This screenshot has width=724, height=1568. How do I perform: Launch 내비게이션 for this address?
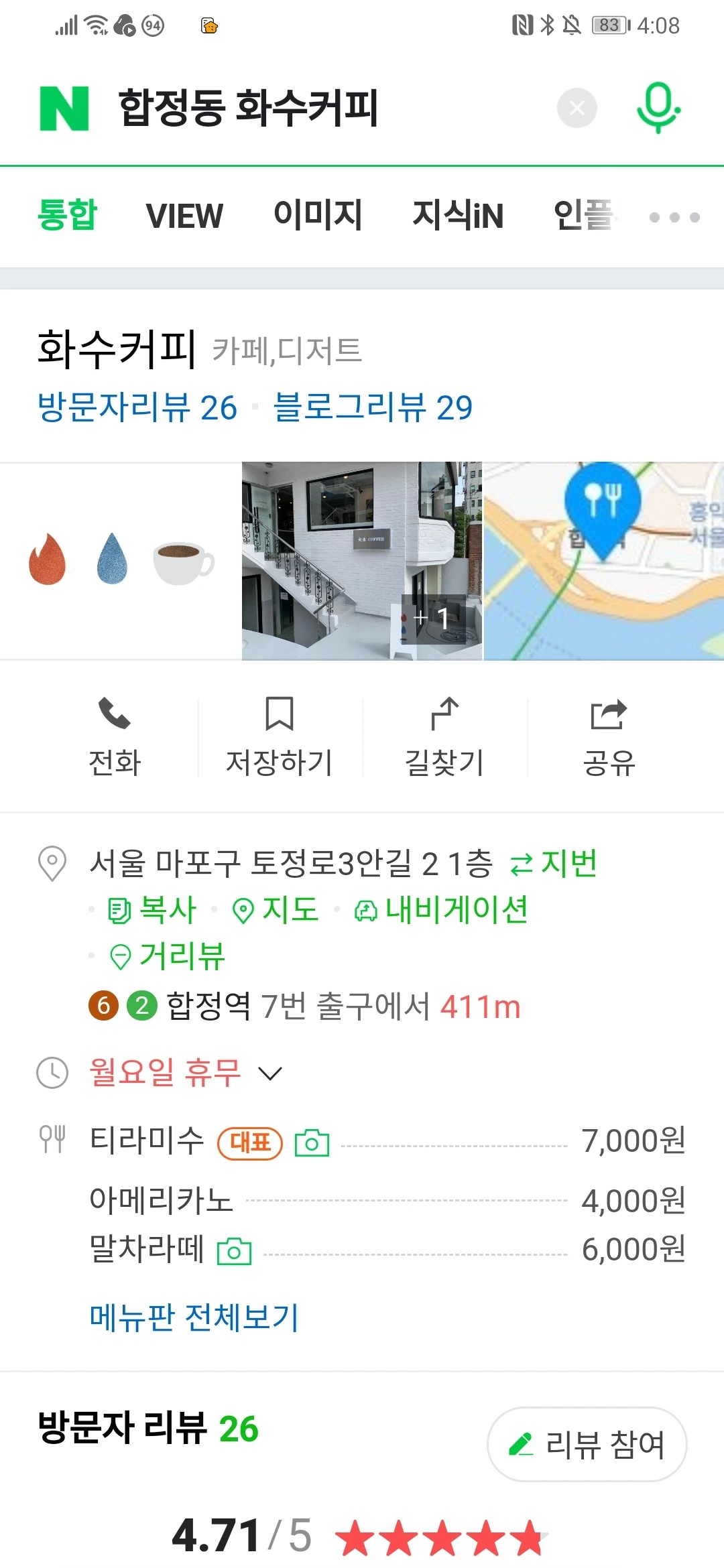(x=441, y=910)
